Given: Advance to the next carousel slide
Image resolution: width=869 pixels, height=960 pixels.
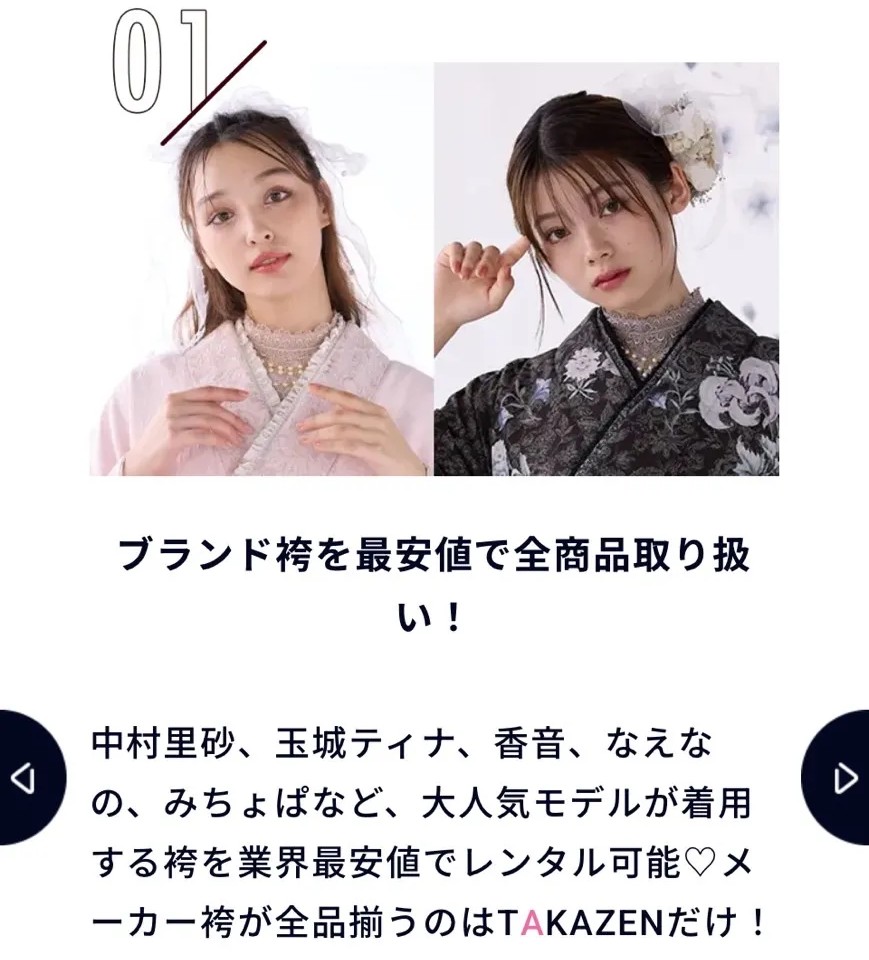Looking at the screenshot, I should (843, 777).
